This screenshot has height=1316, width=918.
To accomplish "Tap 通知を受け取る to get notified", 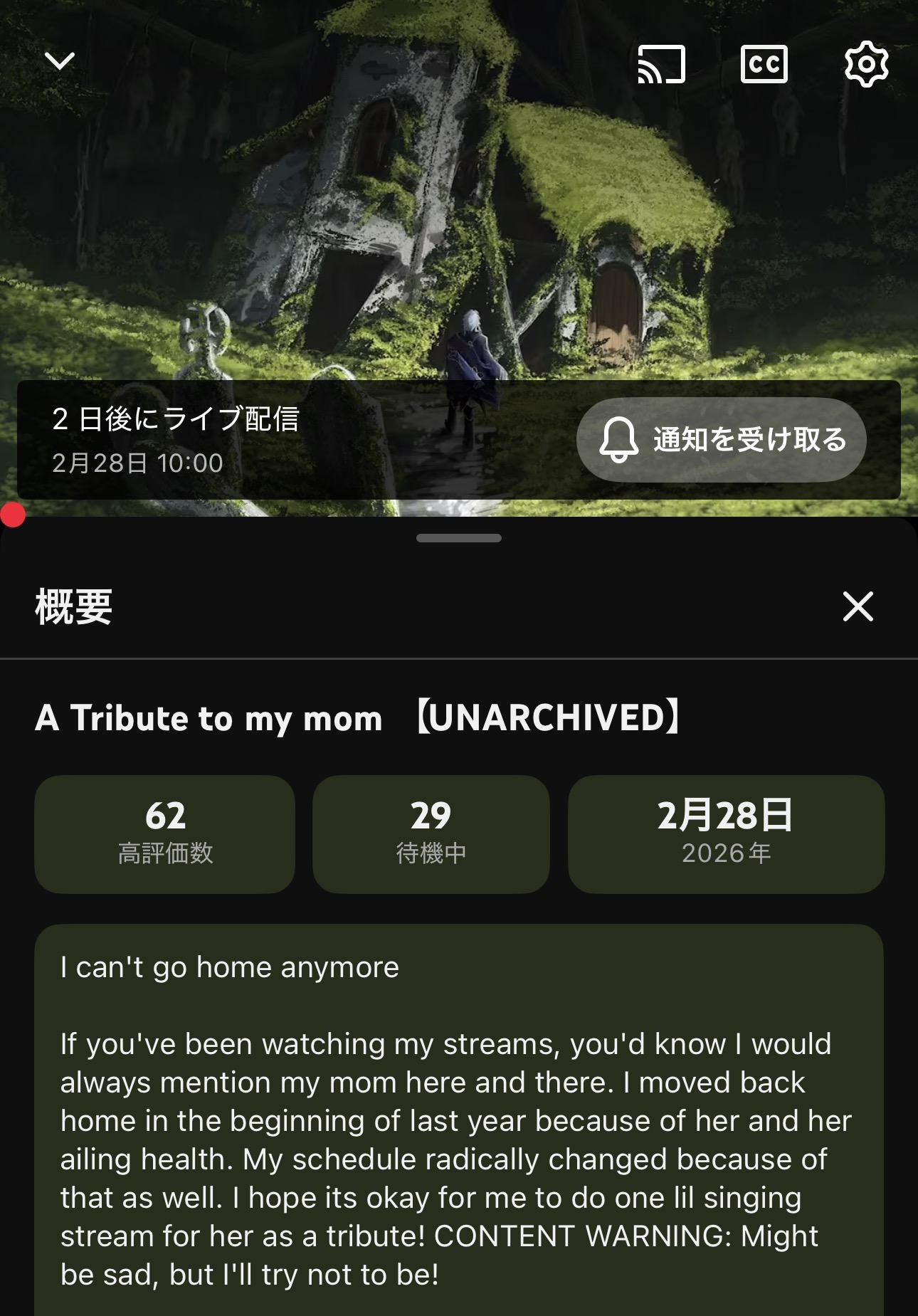I will click(x=721, y=440).
